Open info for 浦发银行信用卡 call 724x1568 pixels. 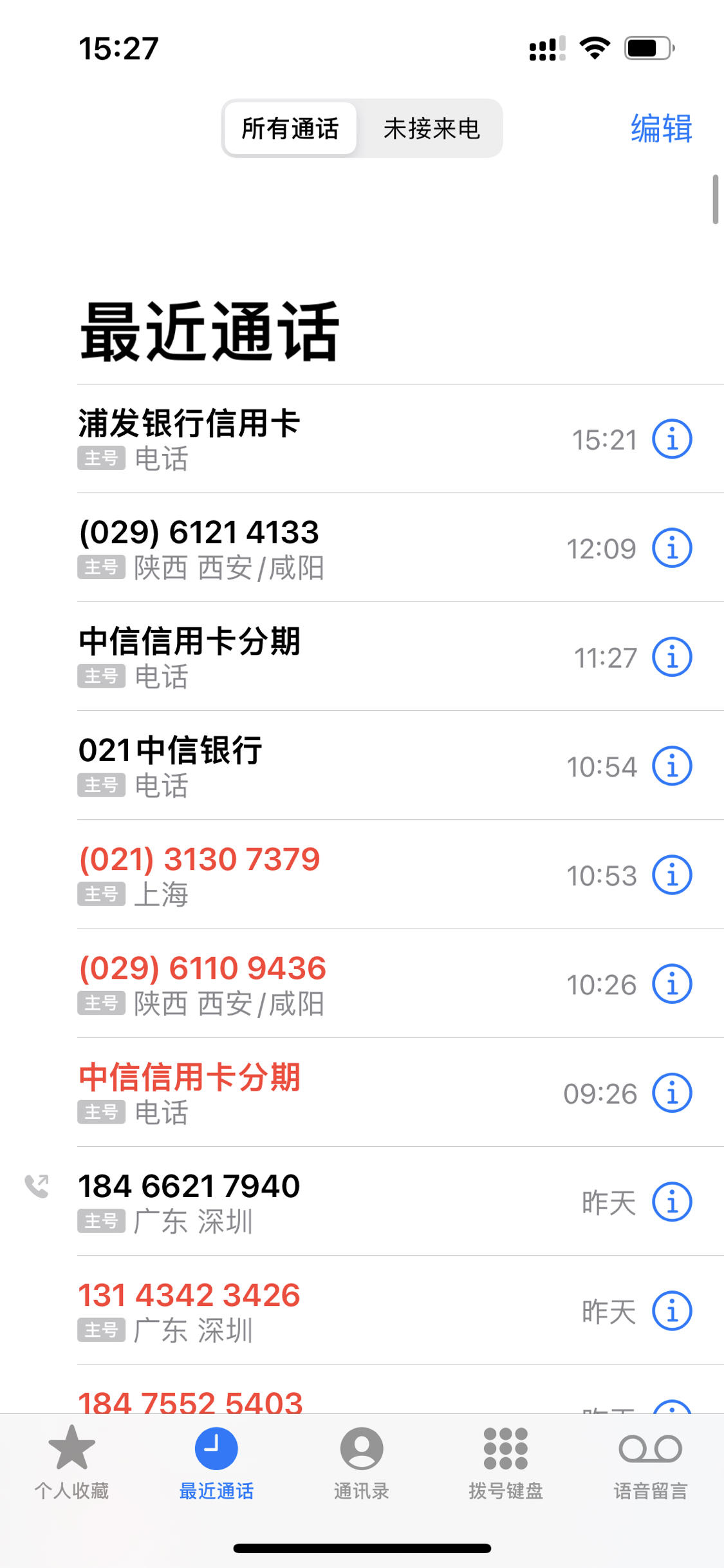click(x=672, y=439)
